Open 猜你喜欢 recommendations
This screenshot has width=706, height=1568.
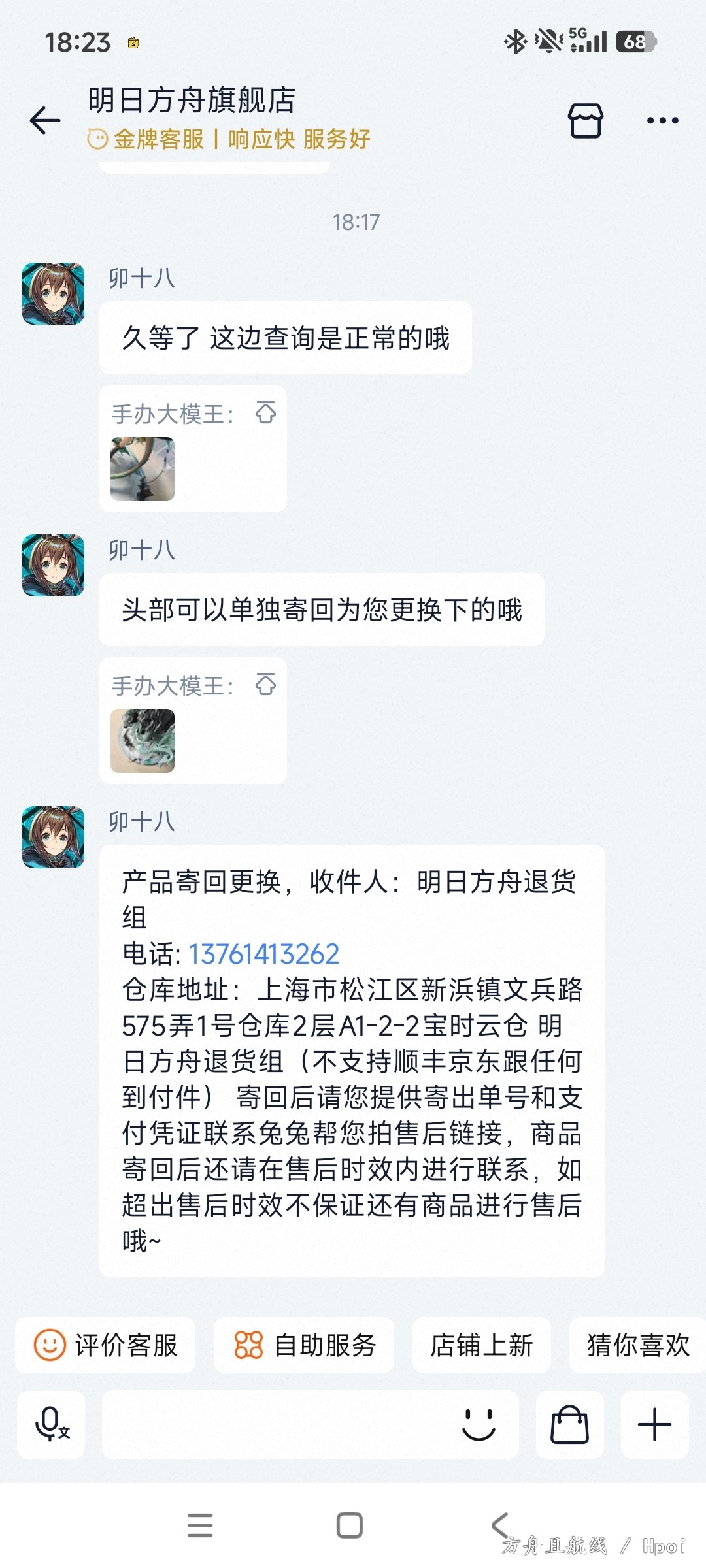pyautogui.click(x=637, y=1345)
